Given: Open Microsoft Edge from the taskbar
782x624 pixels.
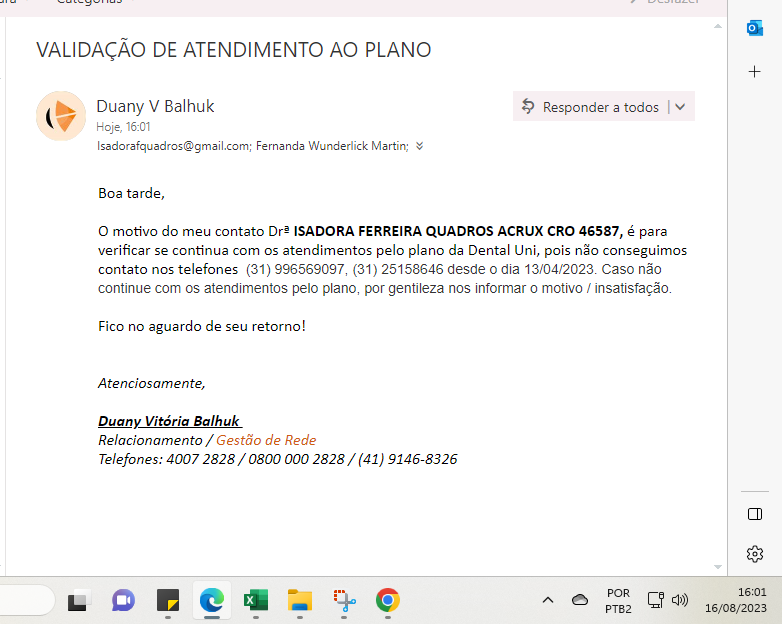Looking at the screenshot, I should click(x=211, y=600).
